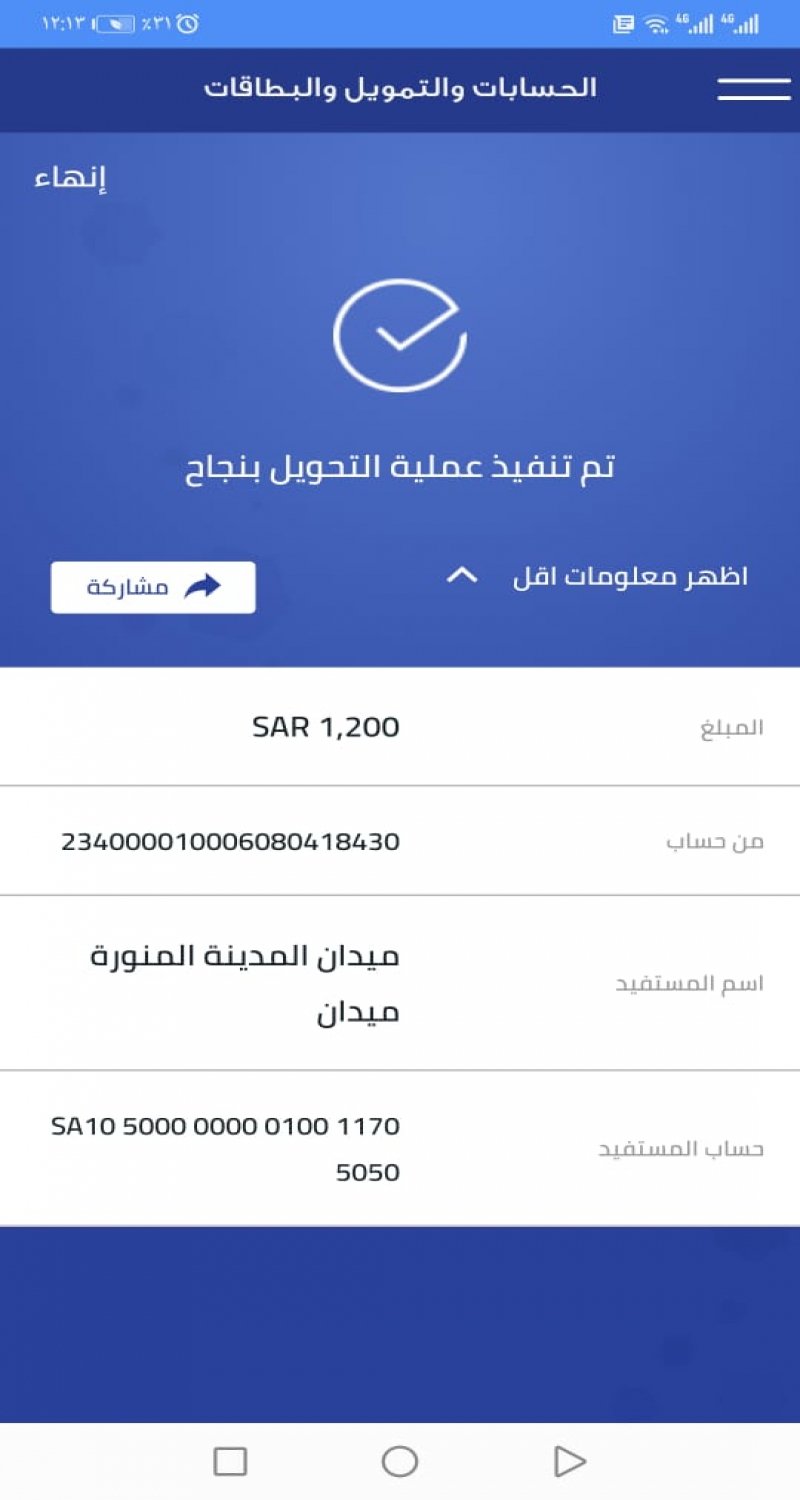Screen dimensions: 800x1500
Task: Go to the phone's home screen
Action: point(400,1461)
